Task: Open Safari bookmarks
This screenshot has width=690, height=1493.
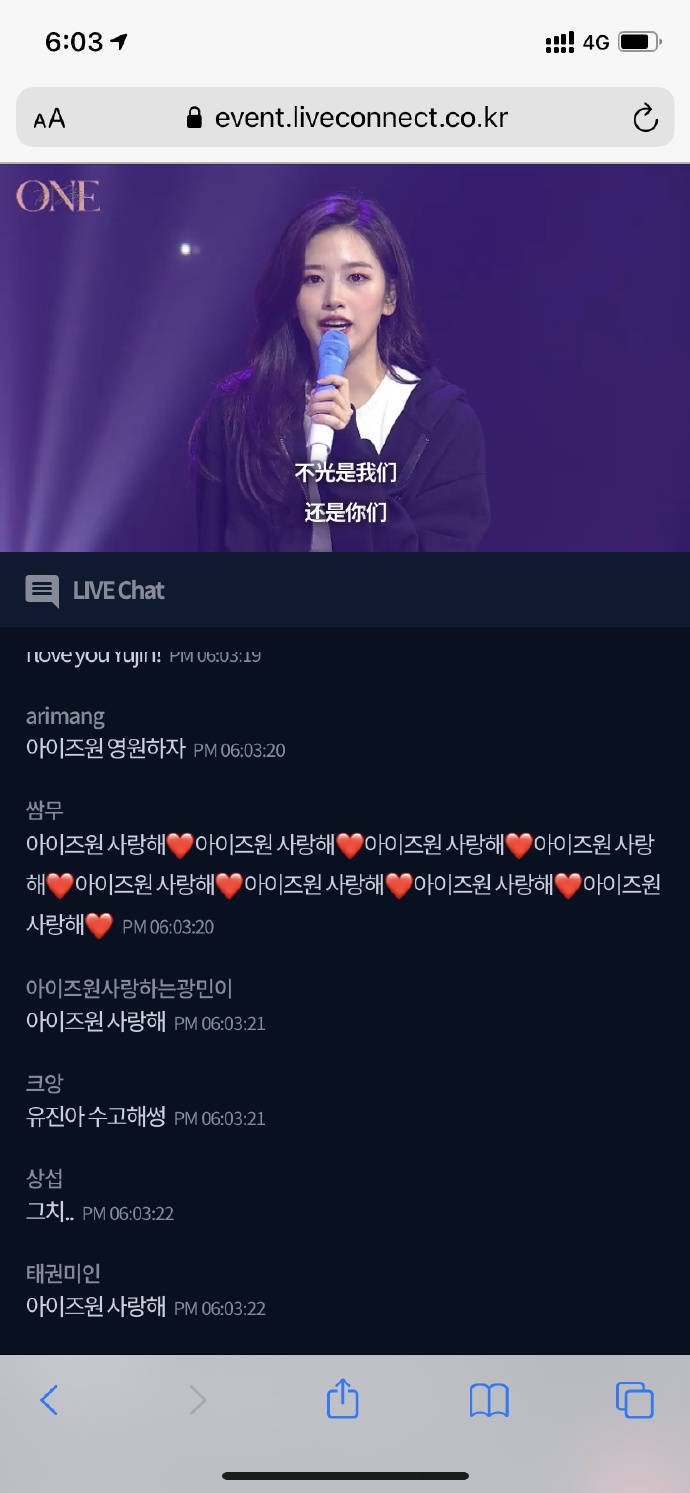Action: coord(489,1400)
